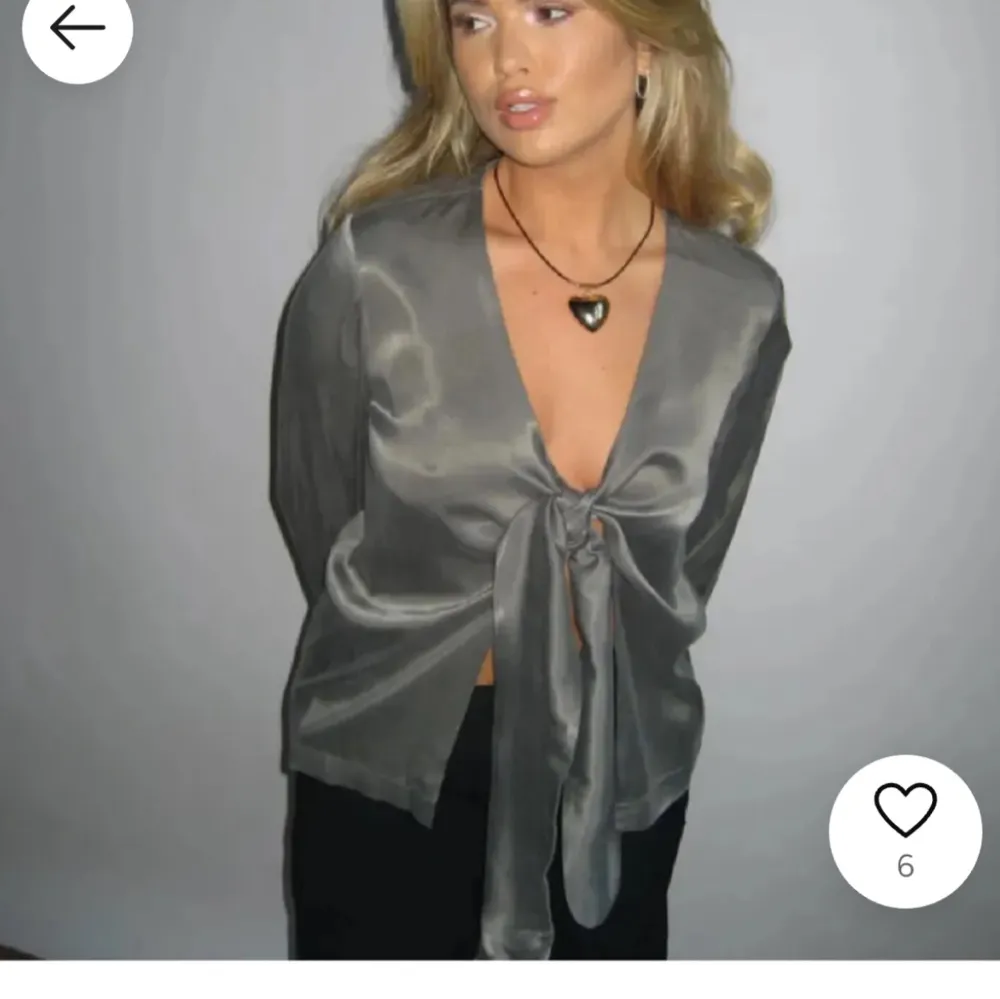Go back using the arrow button

point(77,28)
